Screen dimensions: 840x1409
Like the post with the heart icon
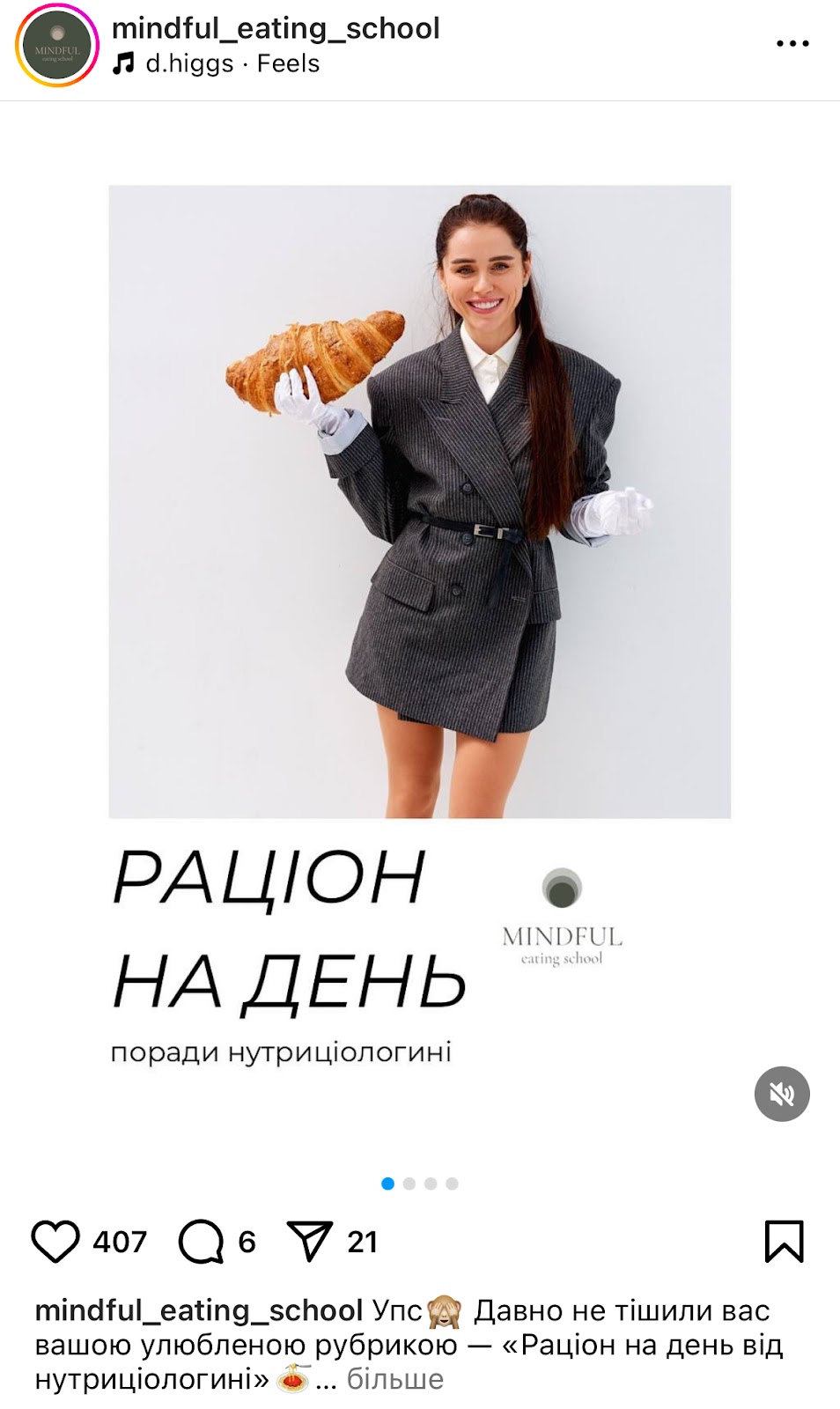coord(55,1241)
